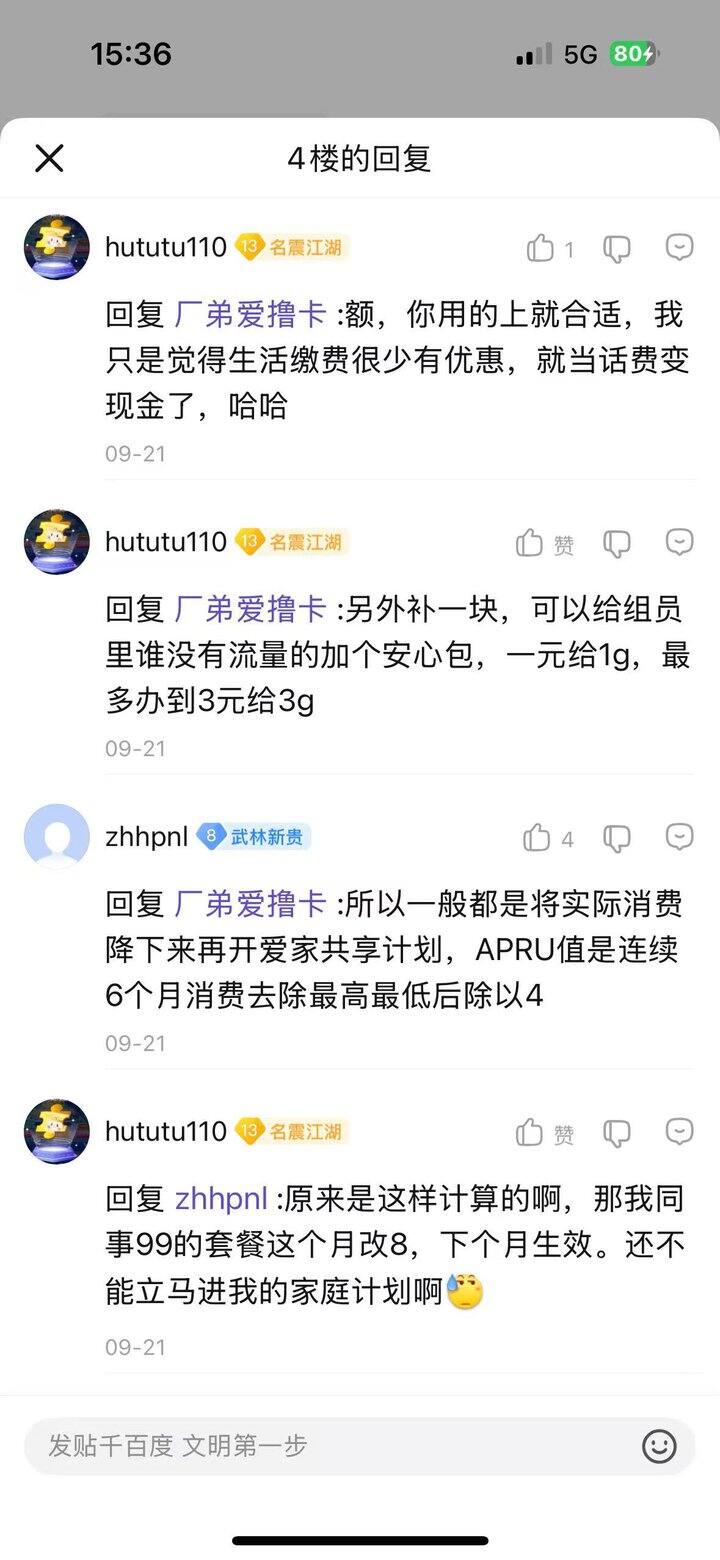Like hututu110's comment about 安心包
The width and height of the screenshot is (720, 1560).
tap(531, 543)
